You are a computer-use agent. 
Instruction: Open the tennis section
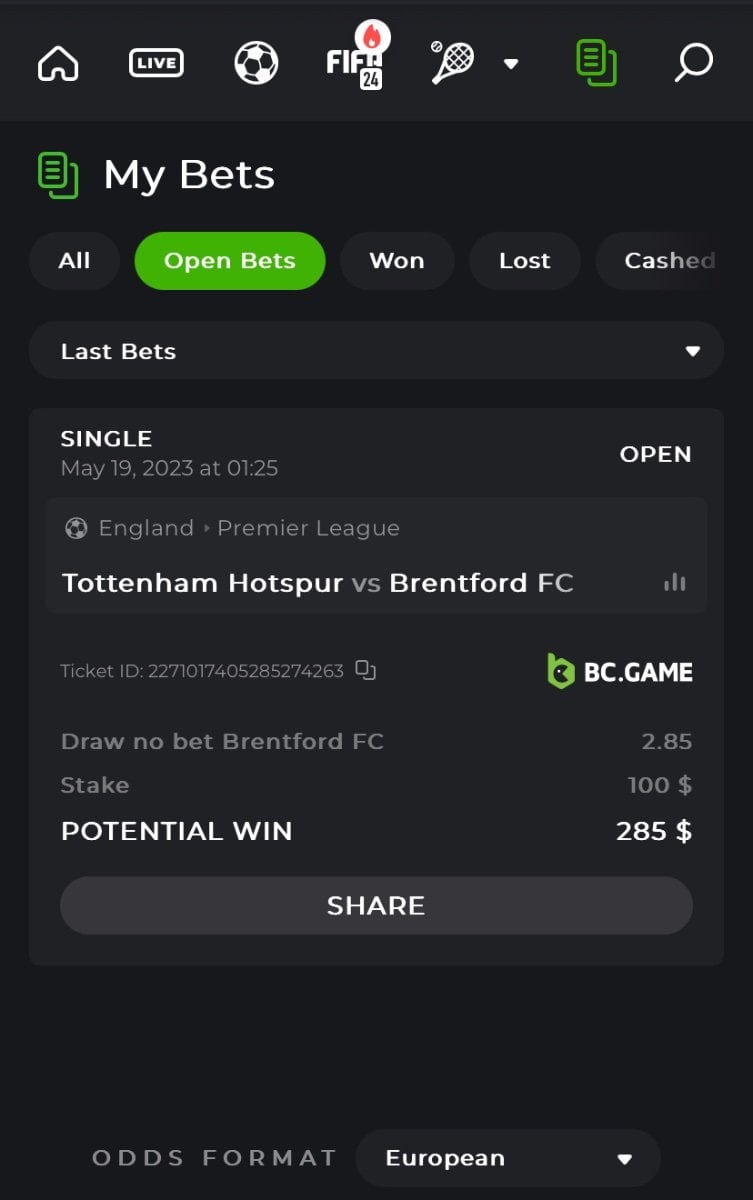click(x=453, y=63)
